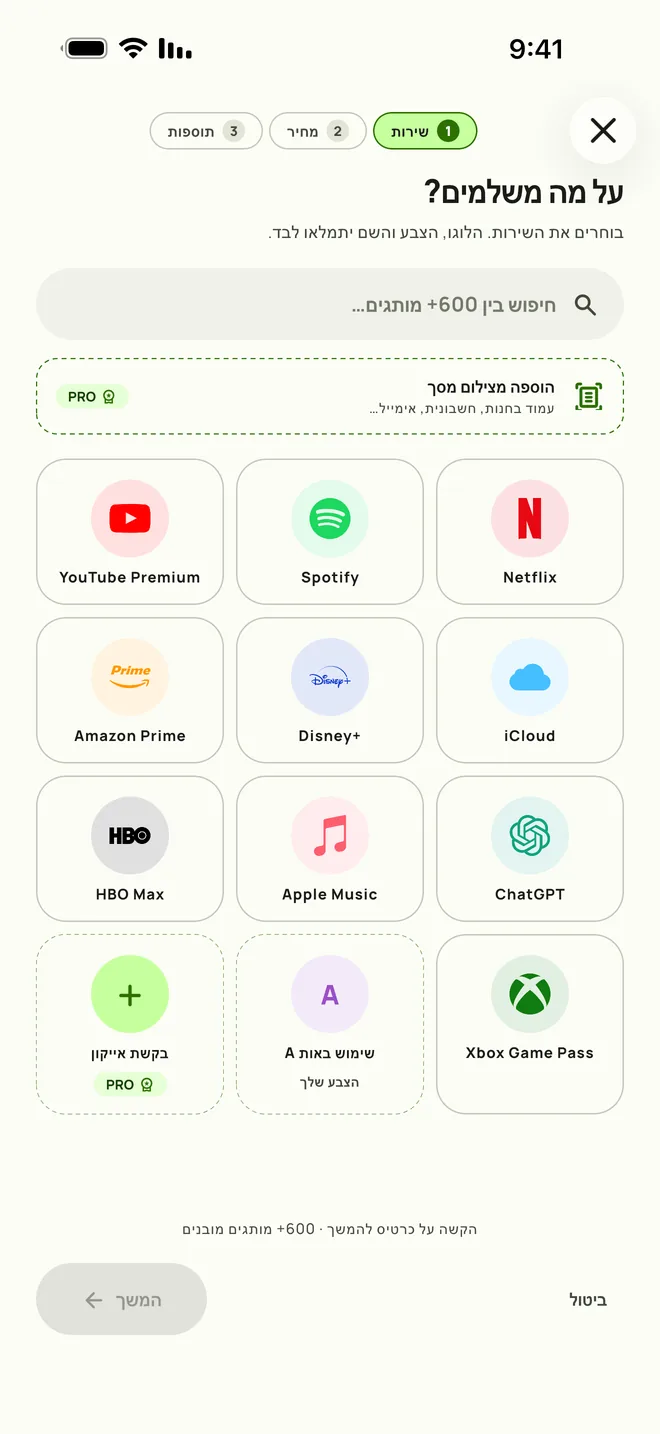
Task: Choose YouTube Premium service
Action: click(130, 532)
